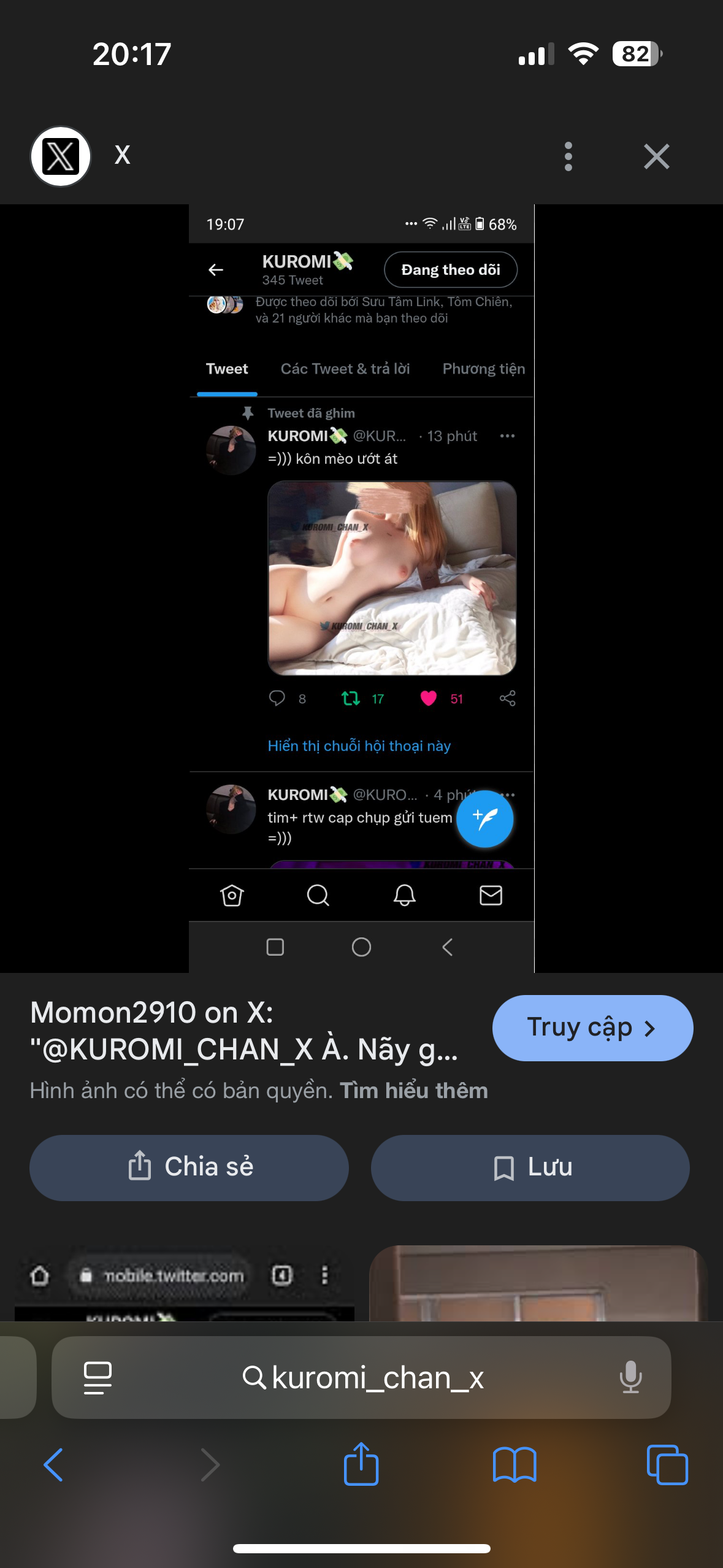The image size is (723, 1568).
Task: Start voice search with the microphone
Action: pyautogui.click(x=630, y=1377)
